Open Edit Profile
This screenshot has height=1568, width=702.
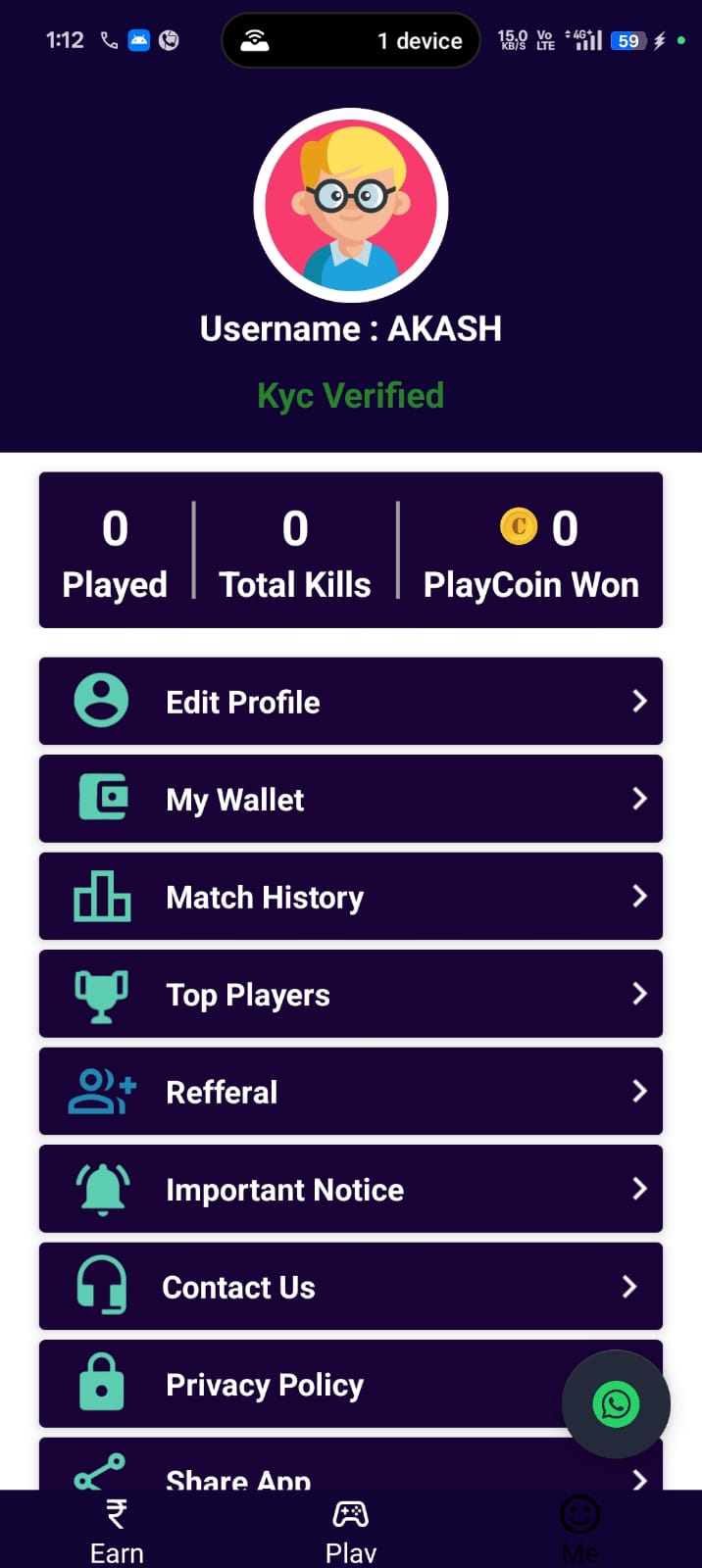350,702
